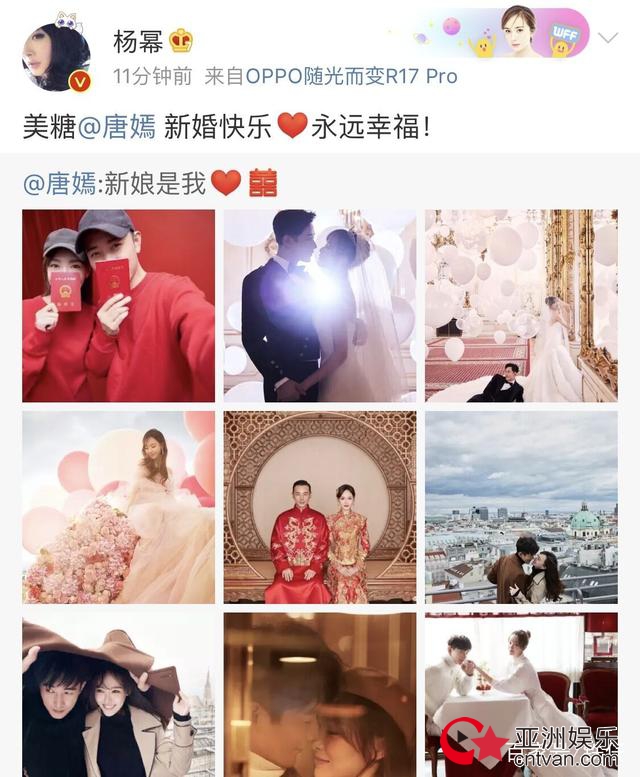This screenshot has height=777, width=640.
Task: Open the OPPO R17 Pro source link
Action: click(330, 76)
